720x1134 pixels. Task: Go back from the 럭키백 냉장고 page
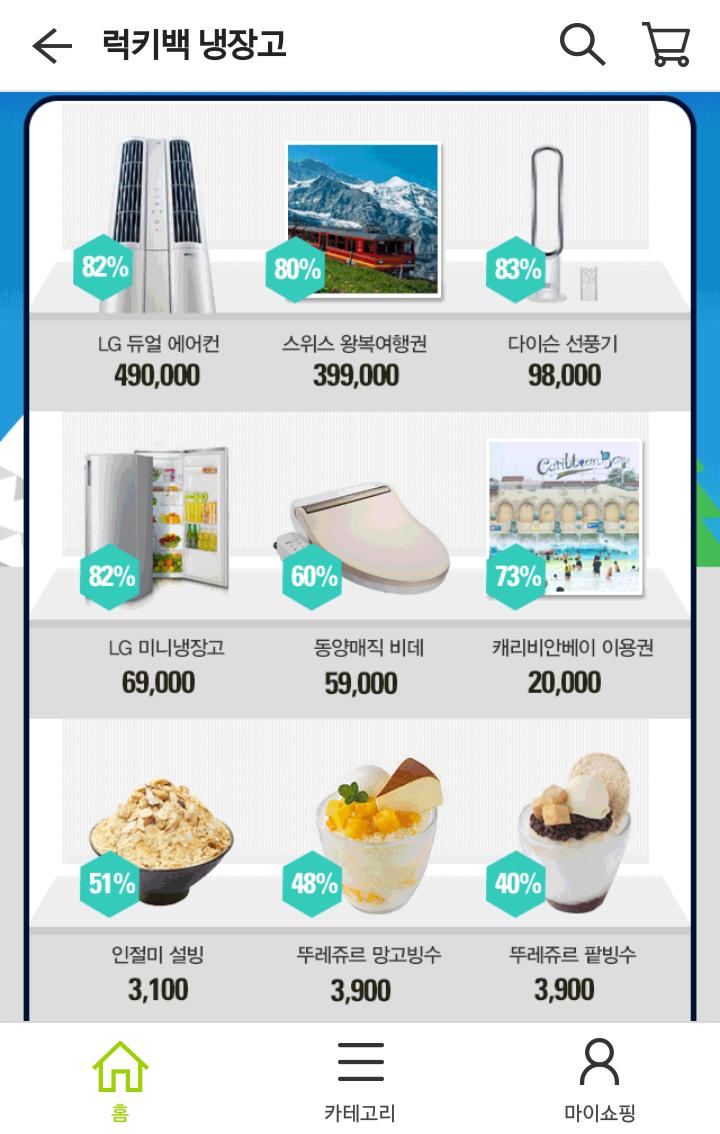pyautogui.click(x=52, y=45)
